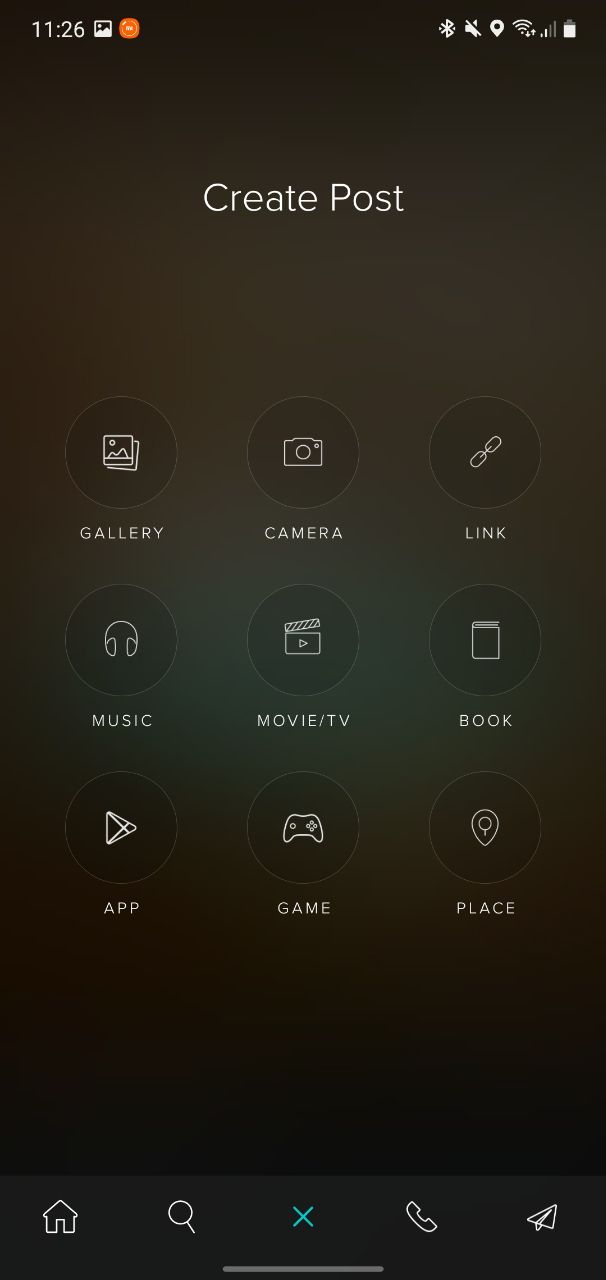
Task: Select the Link post type
Action: (x=485, y=452)
